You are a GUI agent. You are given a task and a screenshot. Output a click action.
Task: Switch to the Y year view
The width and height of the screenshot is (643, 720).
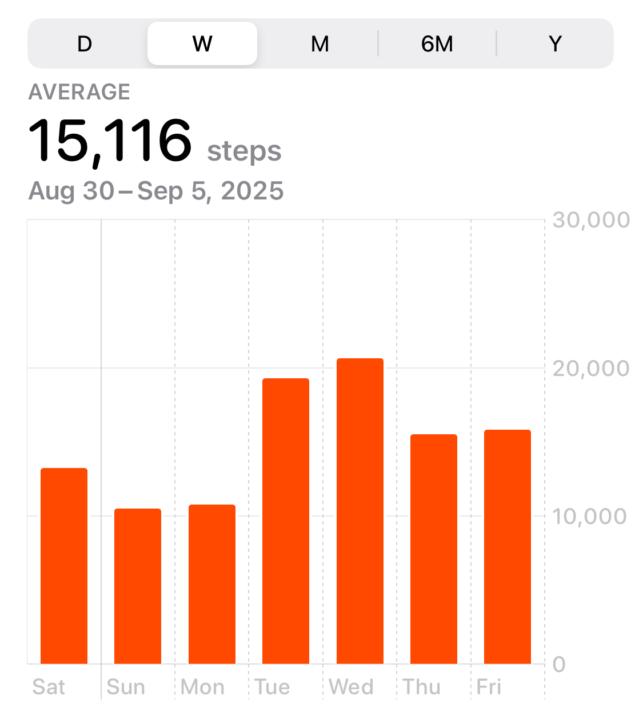coord(555,44)
